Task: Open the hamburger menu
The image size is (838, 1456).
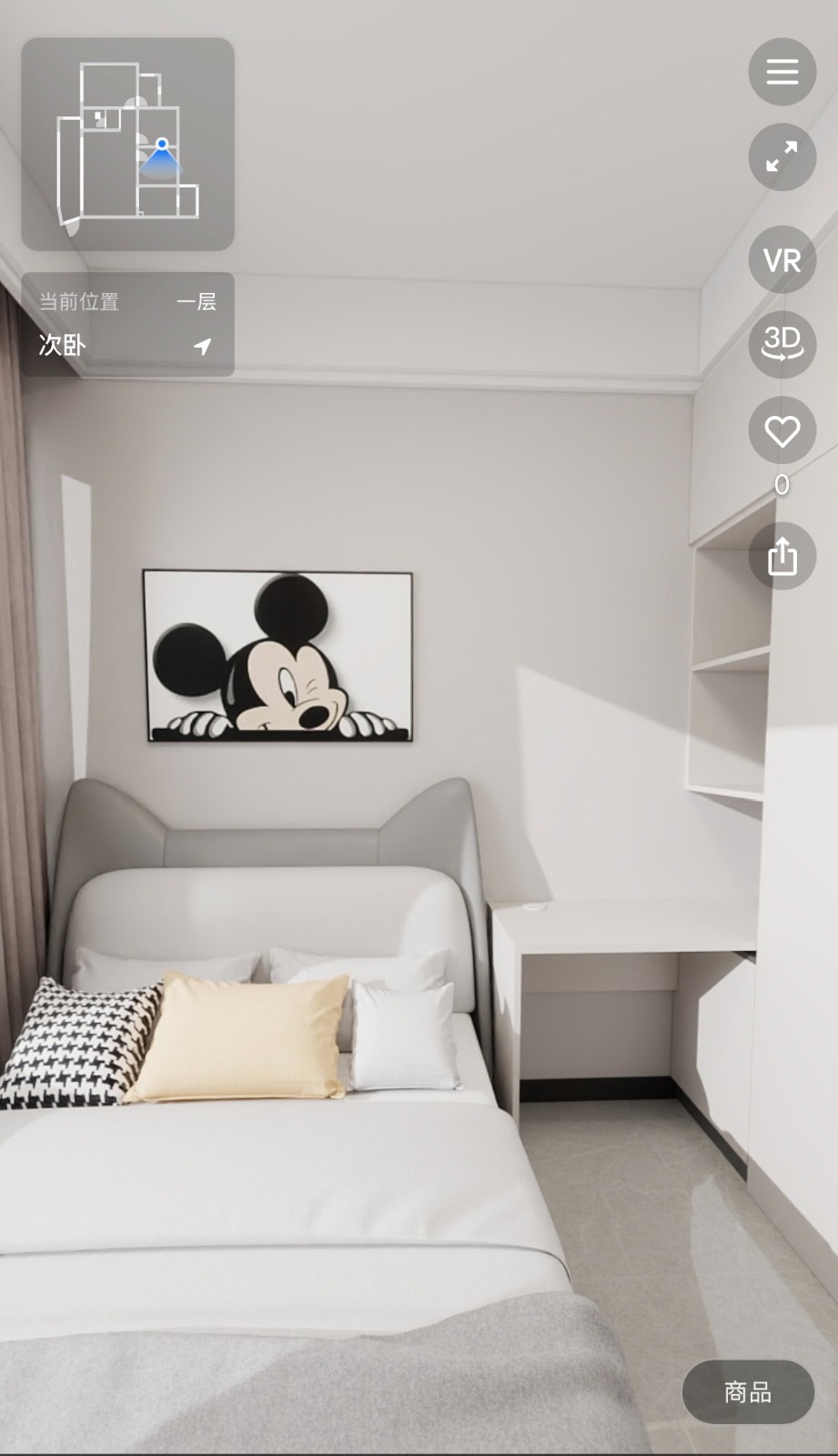Action: click(x=782, y=72)
